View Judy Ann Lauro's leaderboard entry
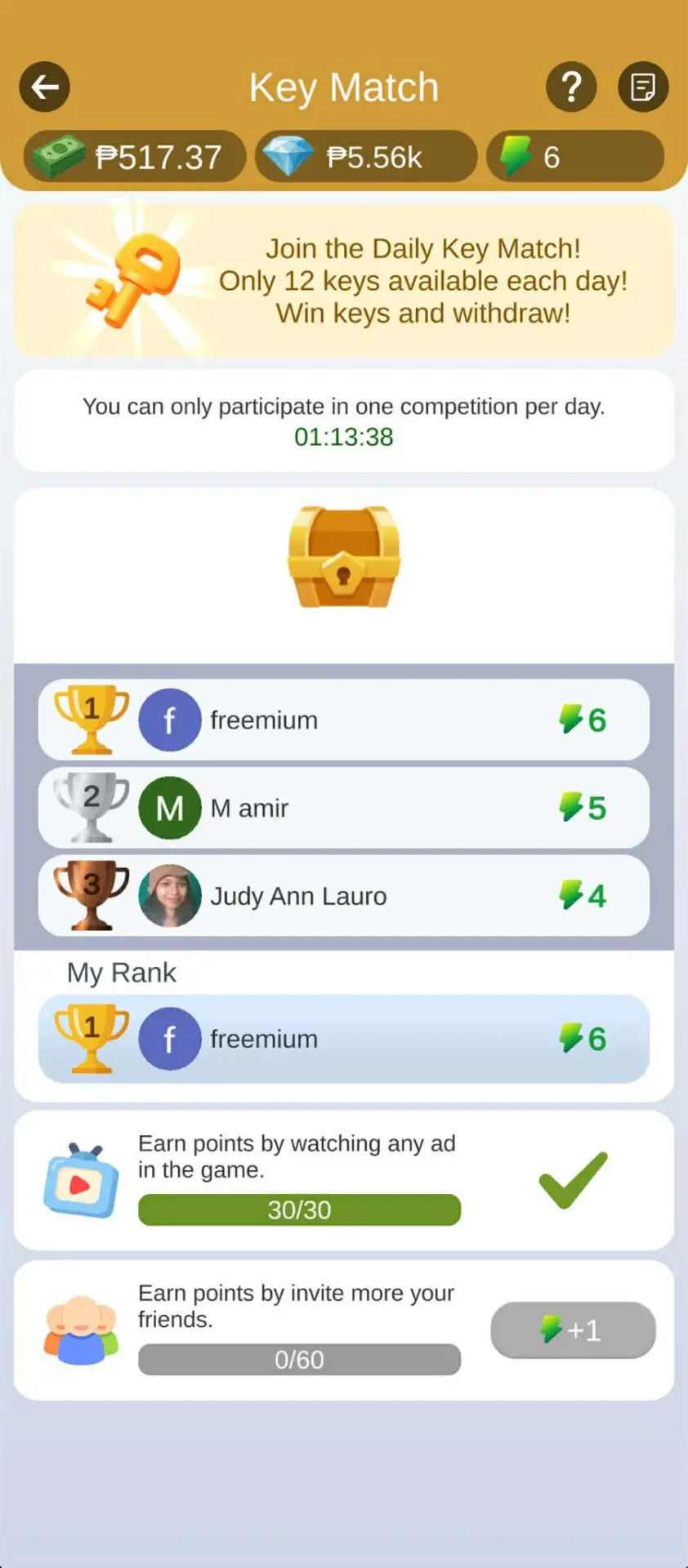The image size is (688, 1568). pos(344,896)
